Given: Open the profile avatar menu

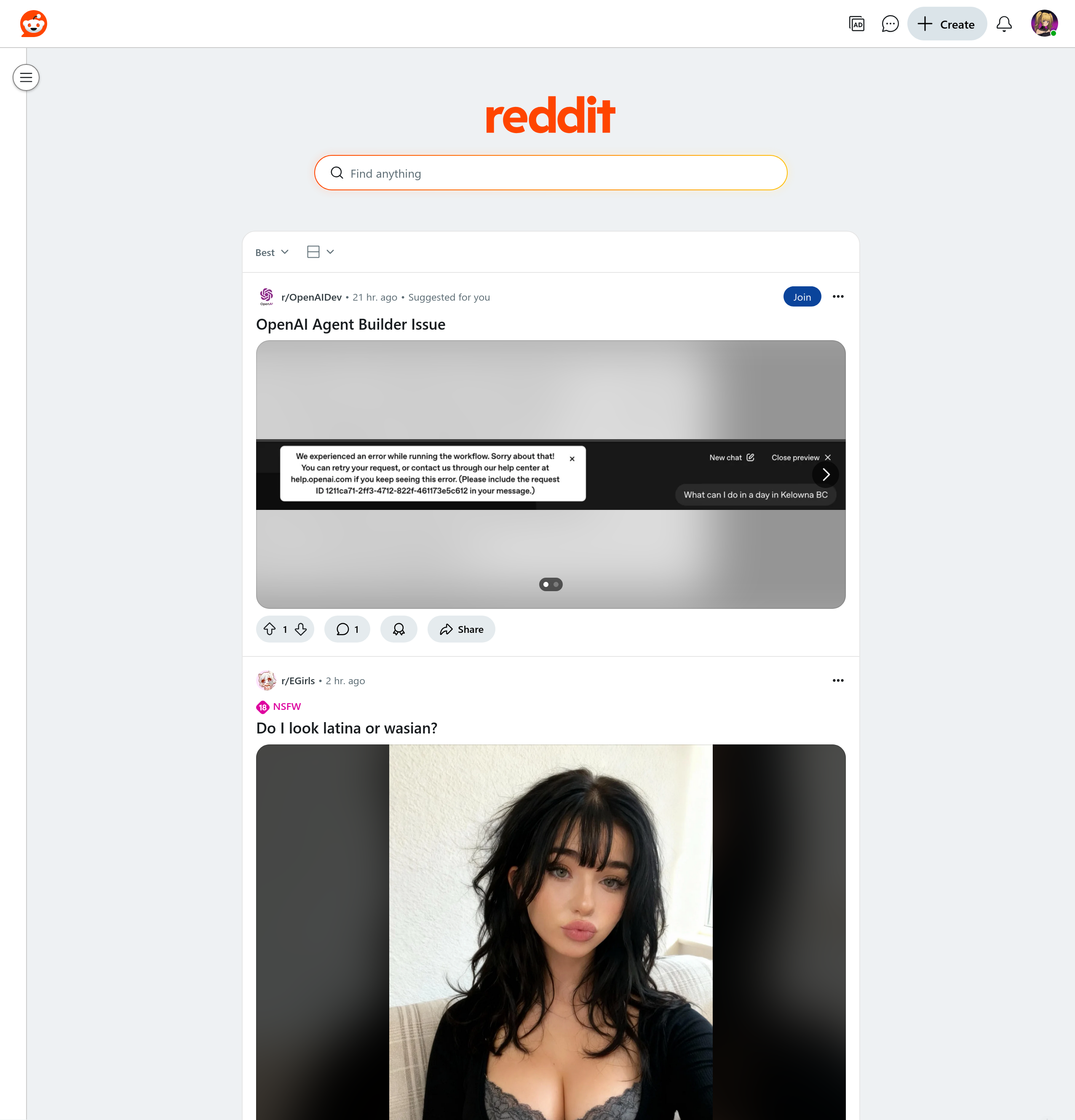Looking at the screenshot, I should [1044, 24].
